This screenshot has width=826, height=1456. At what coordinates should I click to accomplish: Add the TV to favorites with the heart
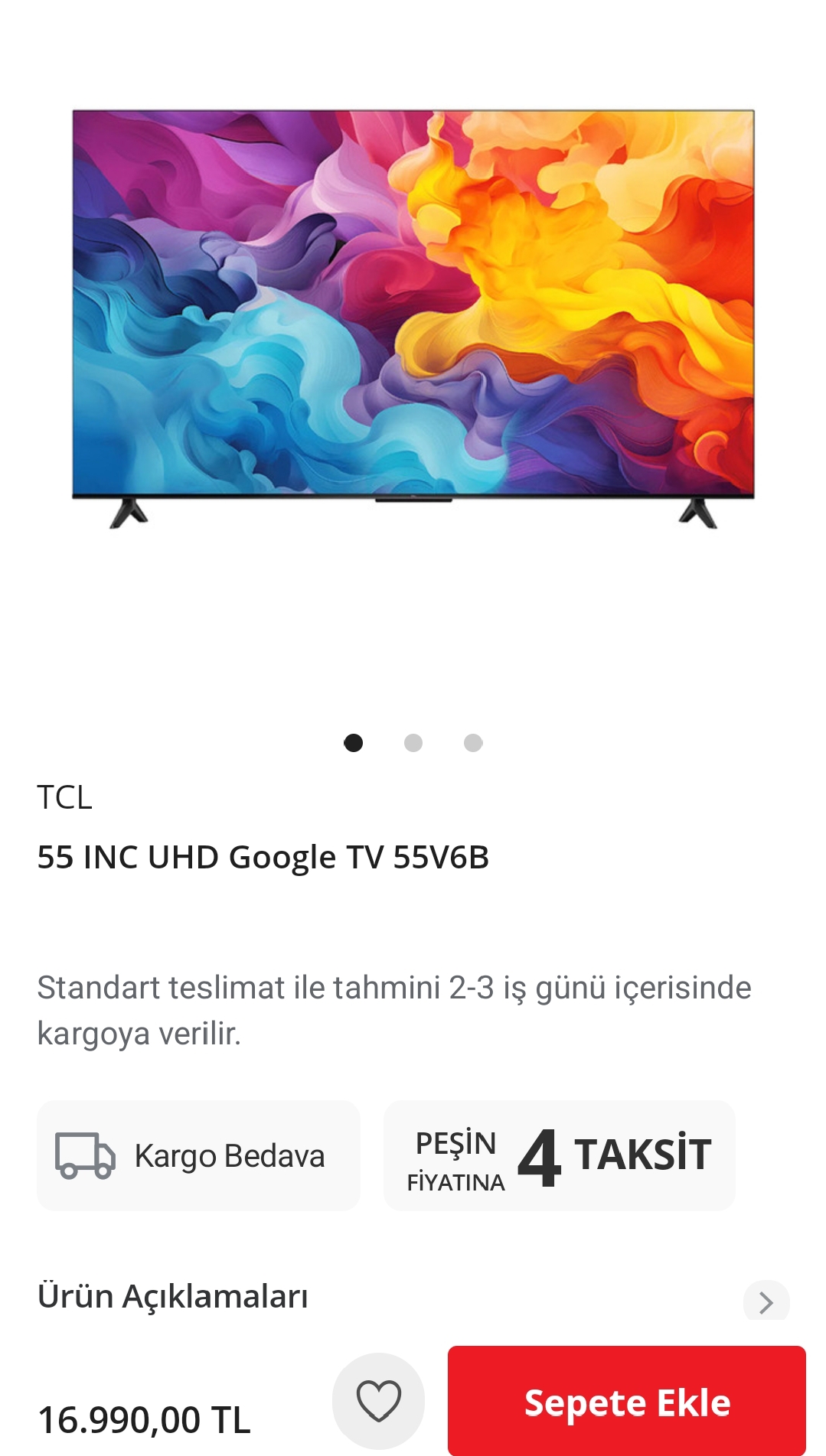[x=378, y=1400]
